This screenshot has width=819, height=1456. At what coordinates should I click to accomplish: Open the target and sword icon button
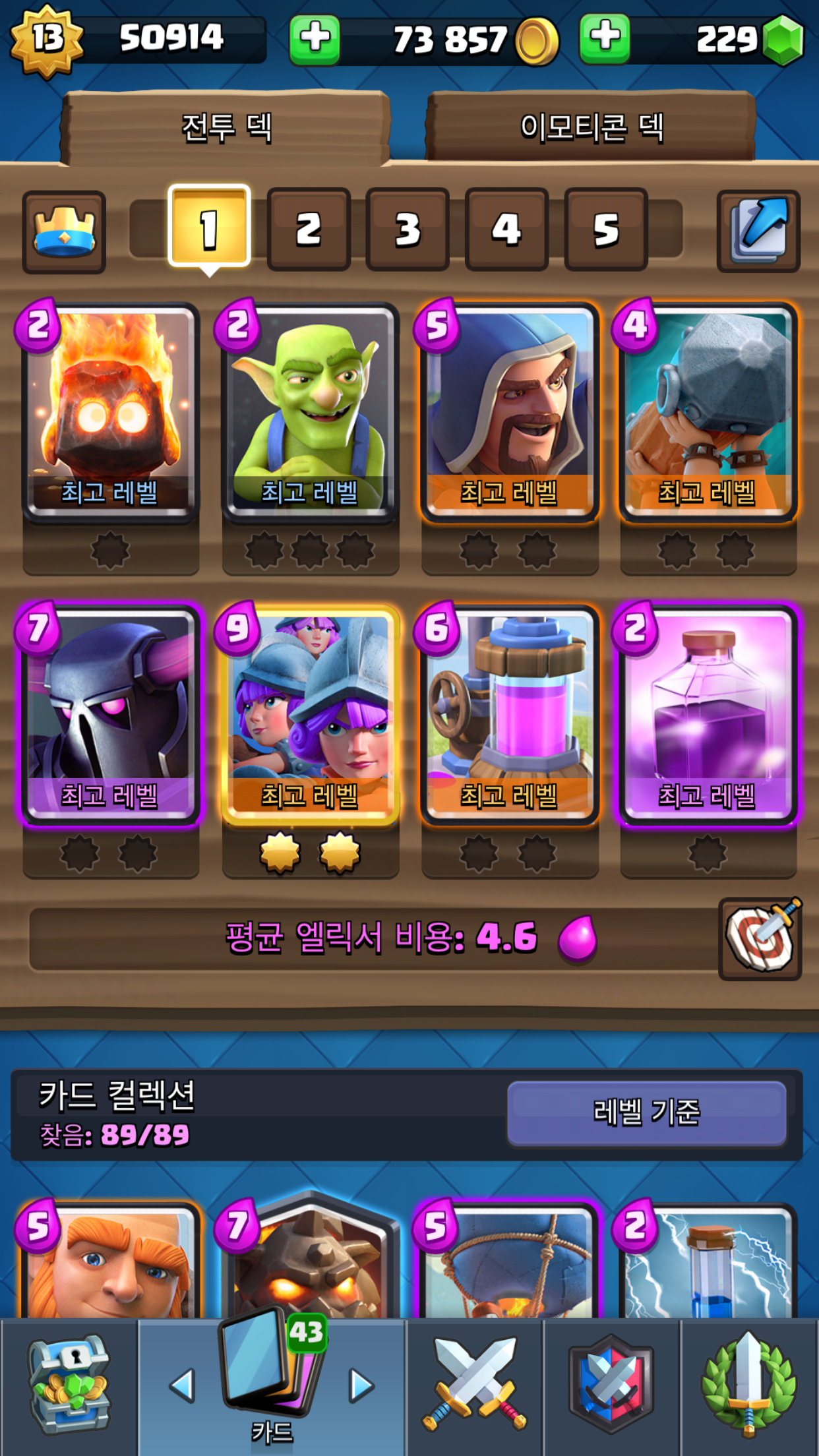760,938
